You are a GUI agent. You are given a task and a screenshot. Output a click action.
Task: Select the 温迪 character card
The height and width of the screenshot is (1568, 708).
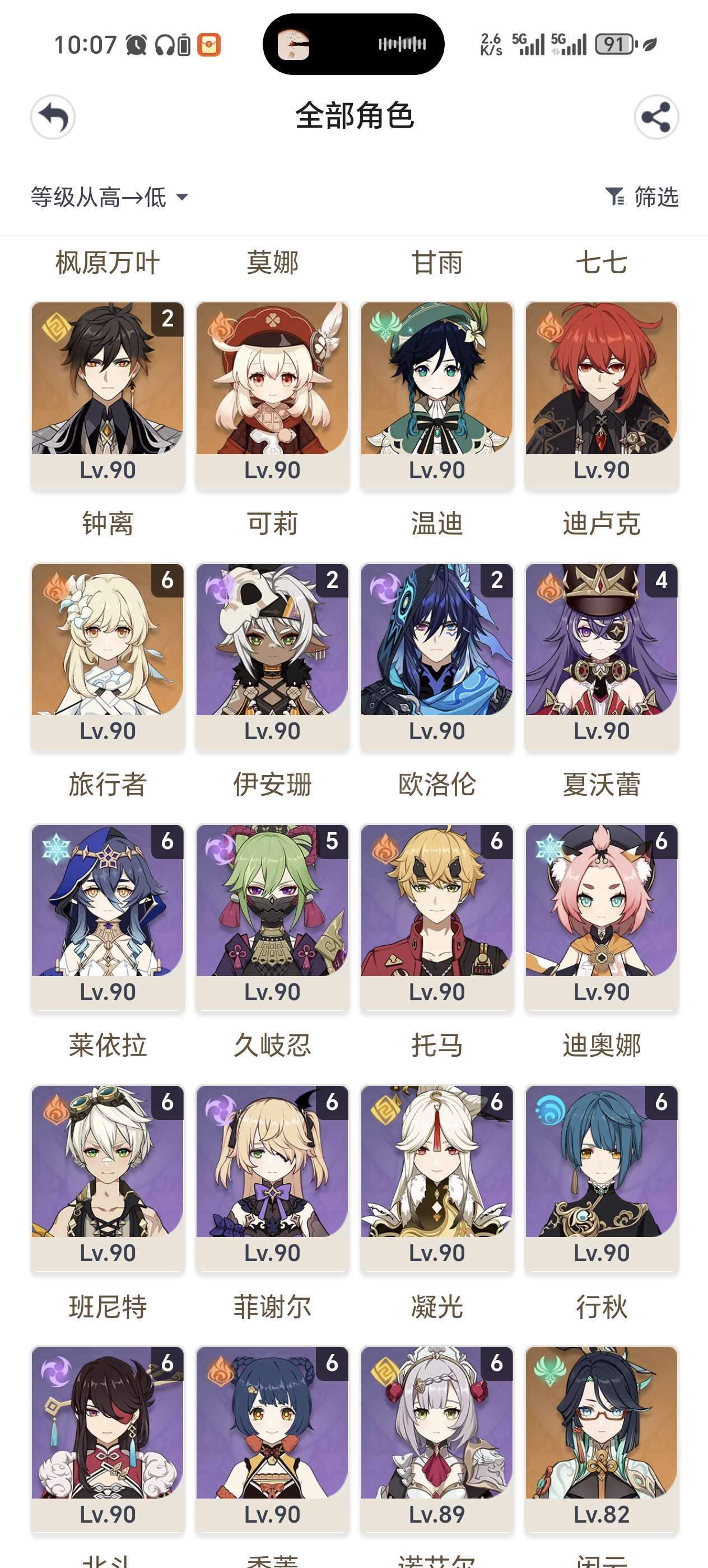tap(437, 395)
